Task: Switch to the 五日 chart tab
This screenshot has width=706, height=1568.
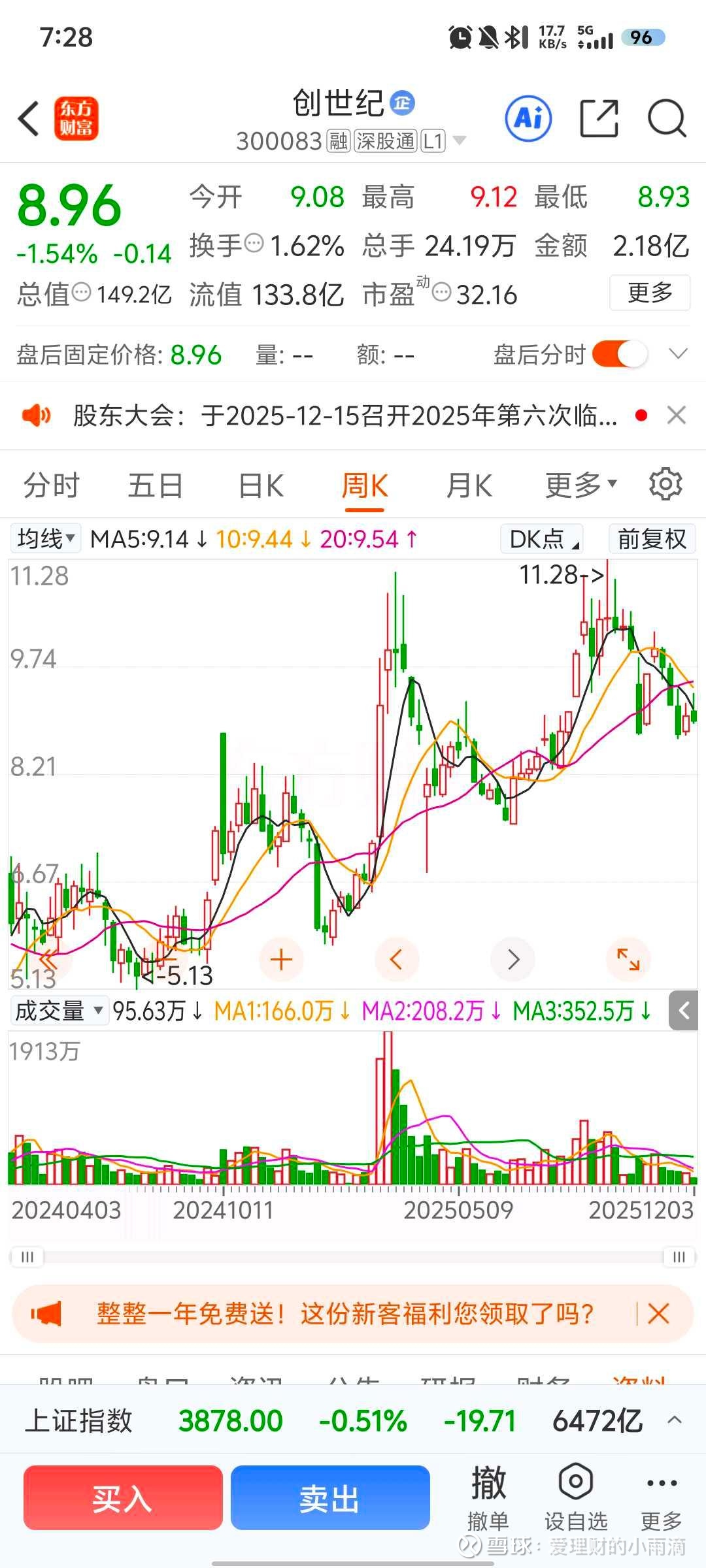Action: 155,485
